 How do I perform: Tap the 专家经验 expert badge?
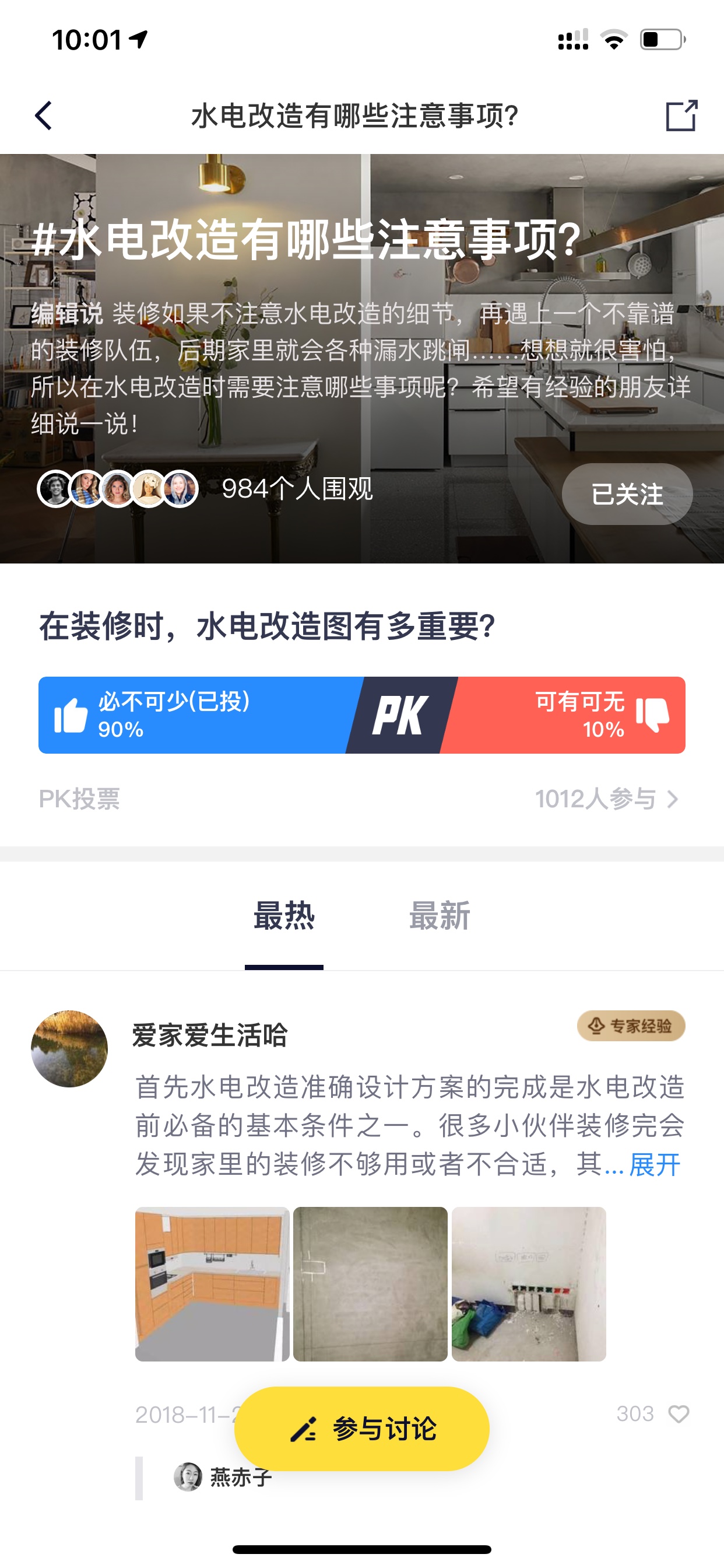coord(631,1026)
